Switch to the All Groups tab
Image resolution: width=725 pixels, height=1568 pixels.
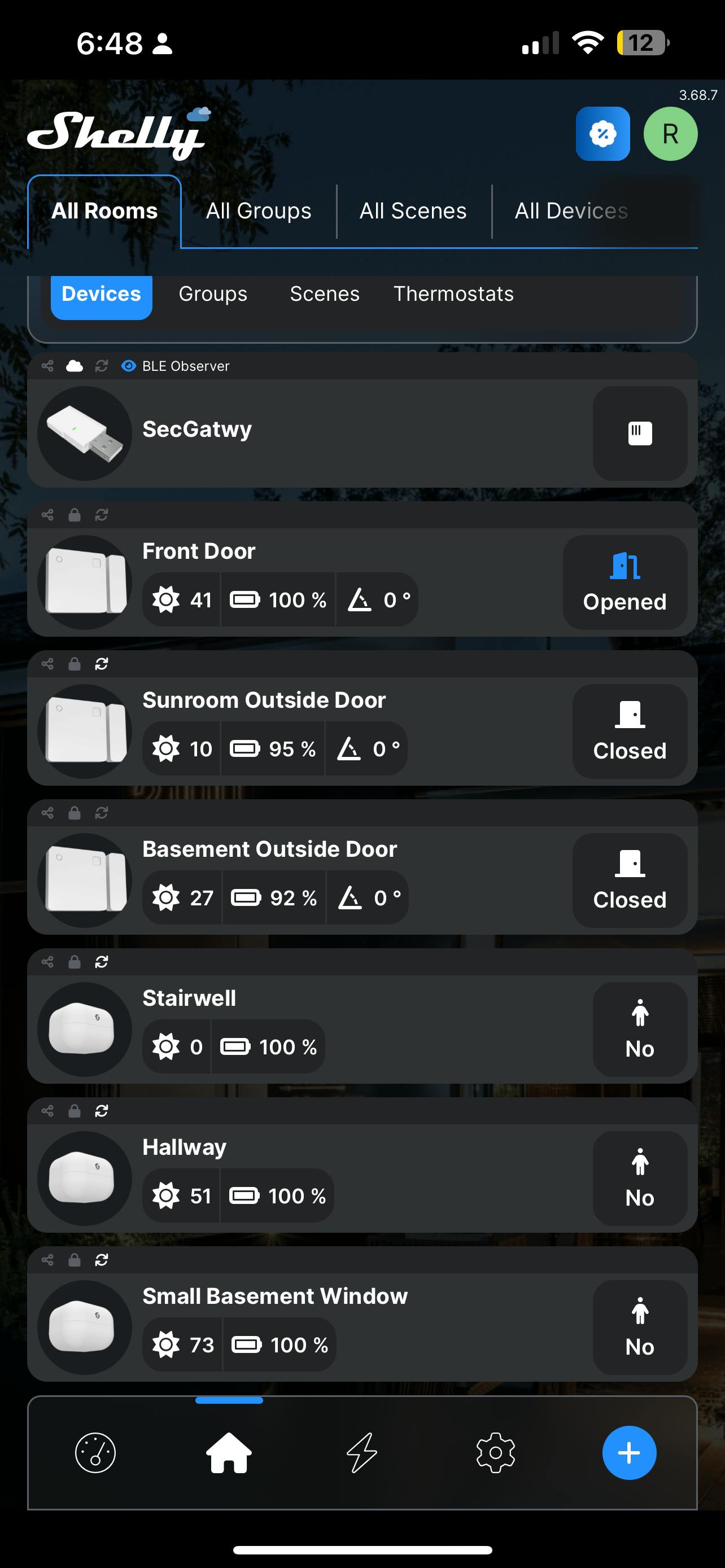tap(258, 211)
